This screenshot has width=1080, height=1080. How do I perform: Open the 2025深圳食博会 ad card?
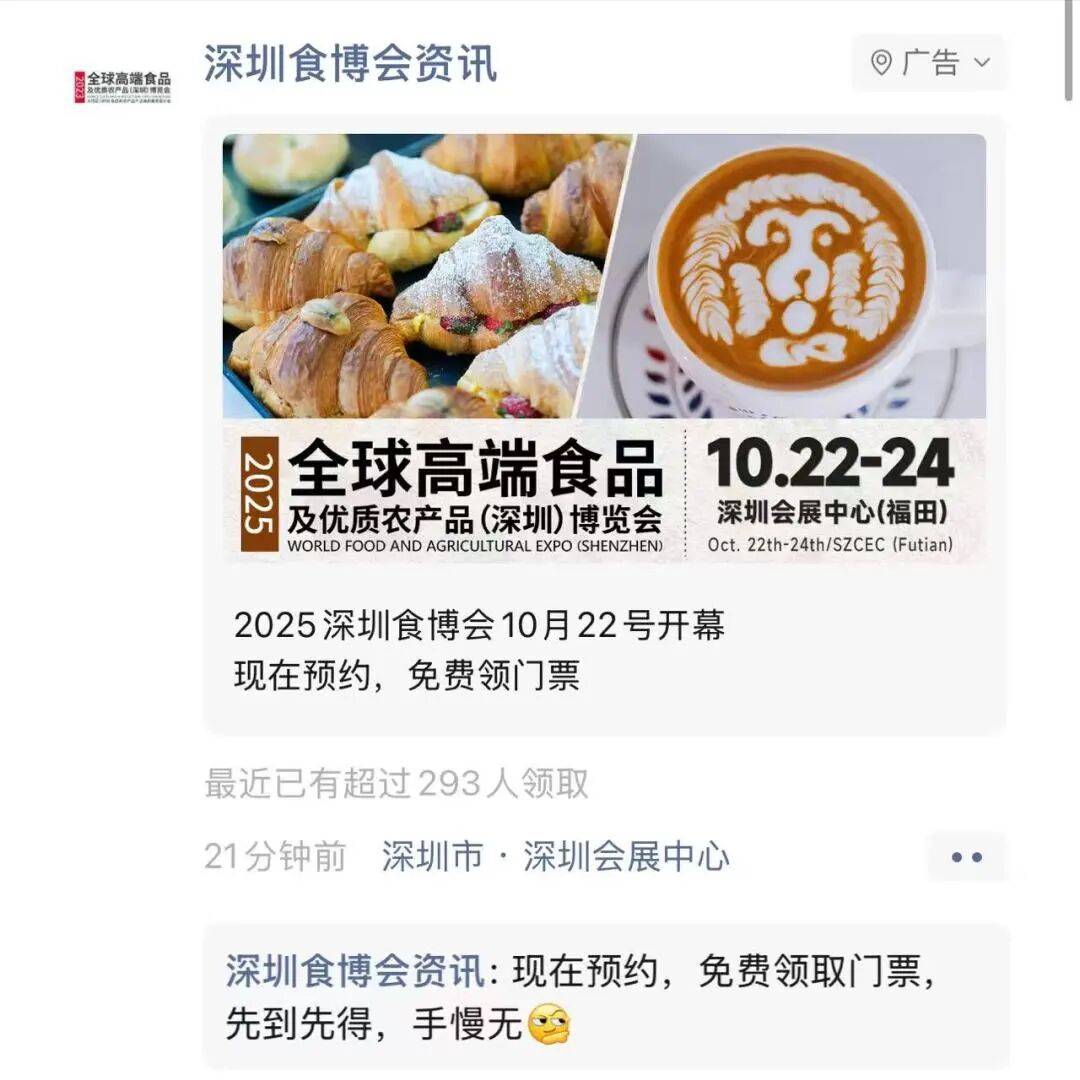[x=604, y=425]
